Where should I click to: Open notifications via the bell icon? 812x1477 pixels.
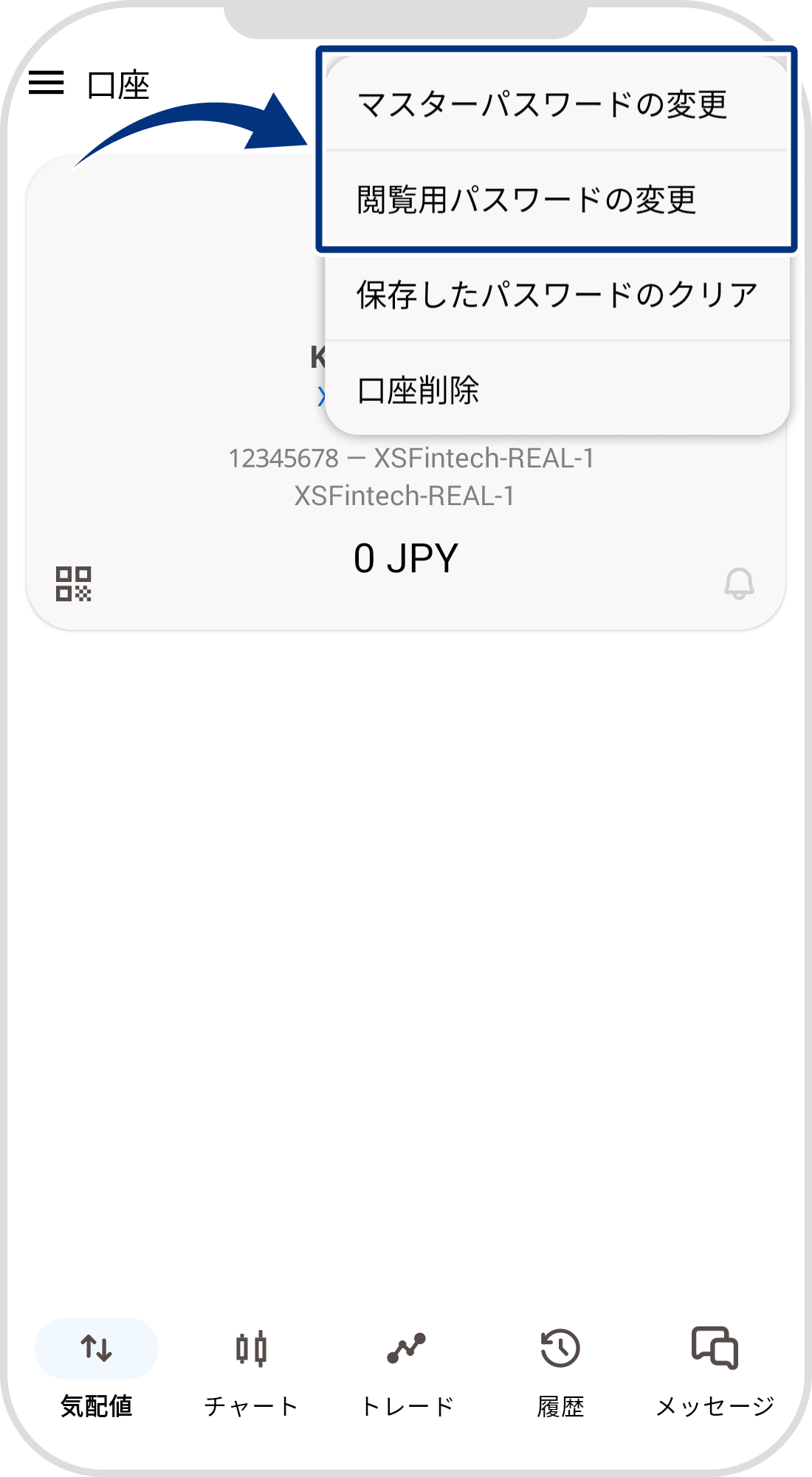(739, 585)
